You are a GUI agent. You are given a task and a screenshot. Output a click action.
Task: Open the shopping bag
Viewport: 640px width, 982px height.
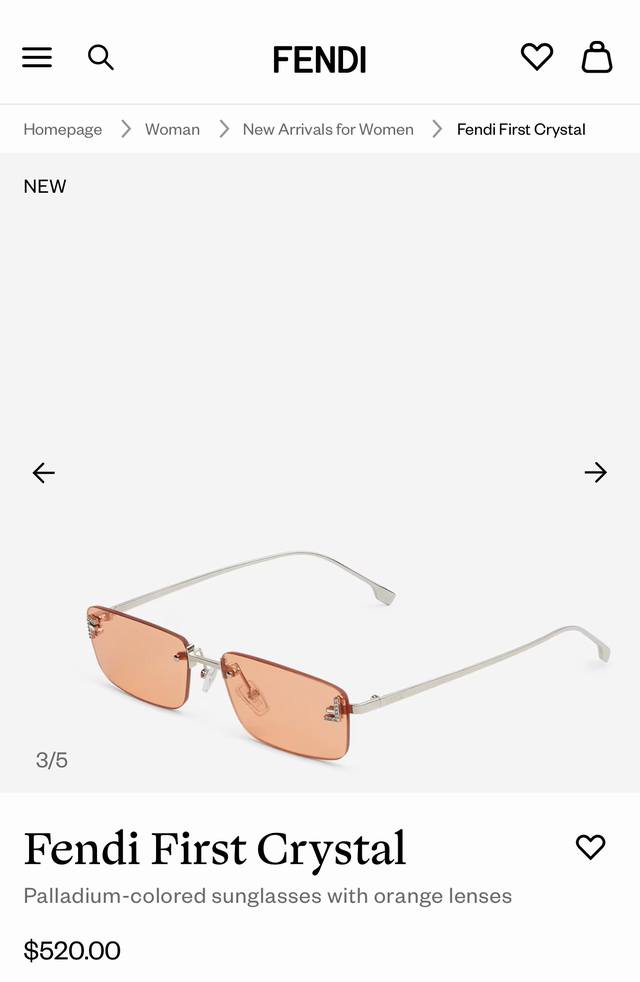click(597, 57)
